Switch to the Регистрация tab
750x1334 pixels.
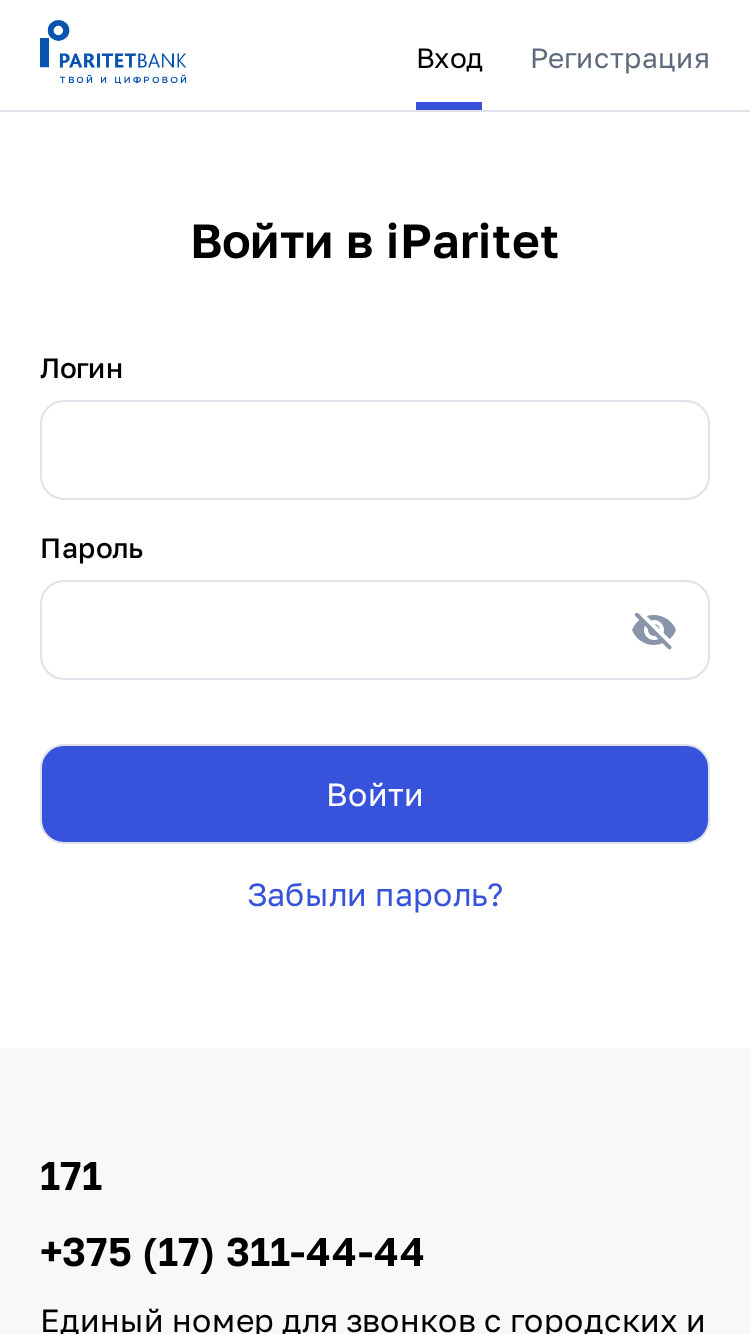pyautogui.click(x=620, y=59)
